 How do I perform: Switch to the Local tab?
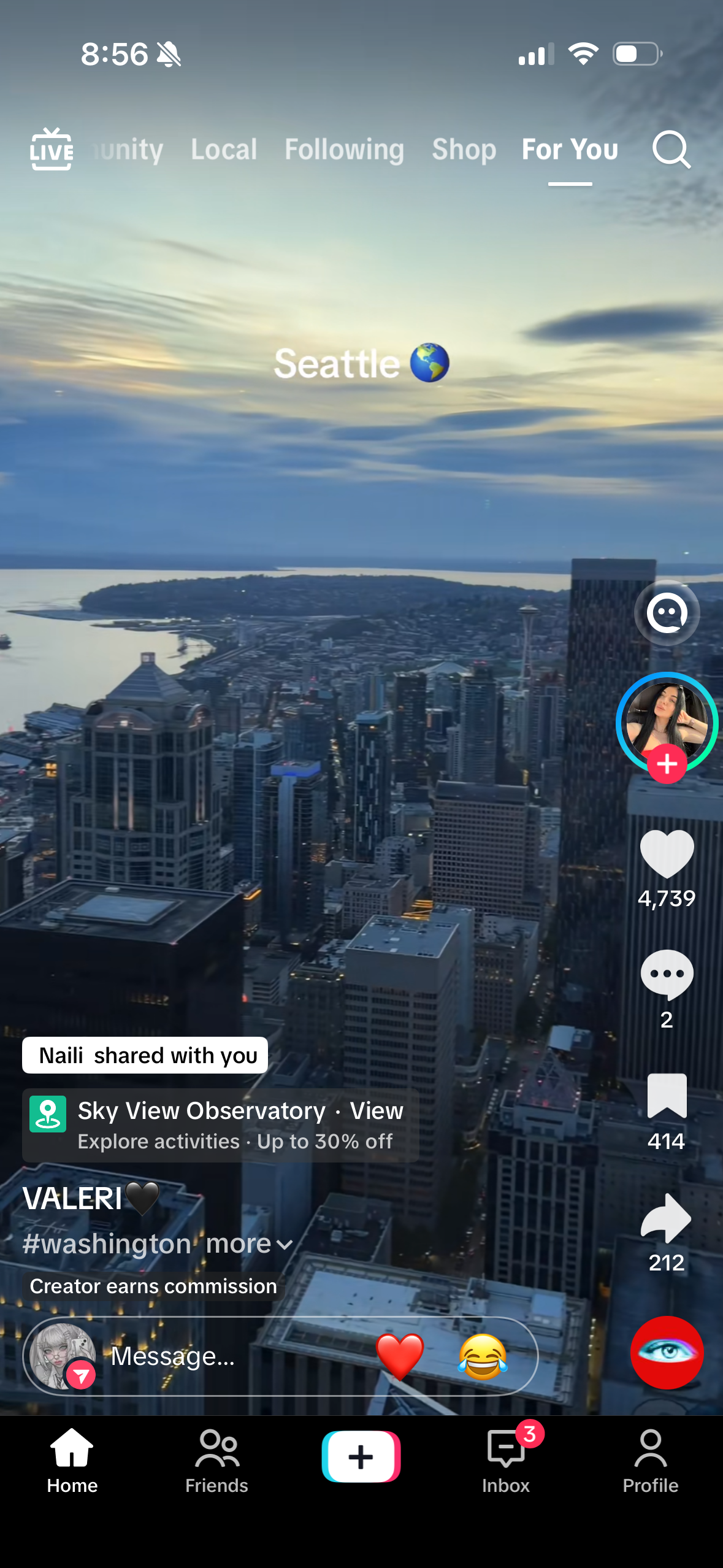point(224,150)
